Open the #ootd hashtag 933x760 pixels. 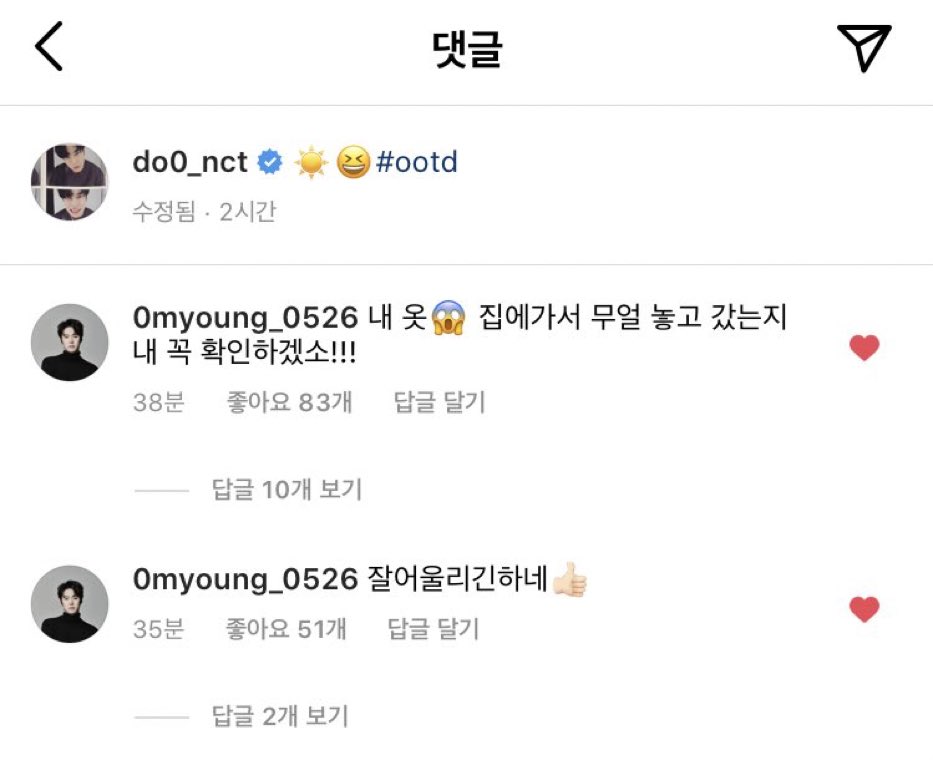coord(417,161)
